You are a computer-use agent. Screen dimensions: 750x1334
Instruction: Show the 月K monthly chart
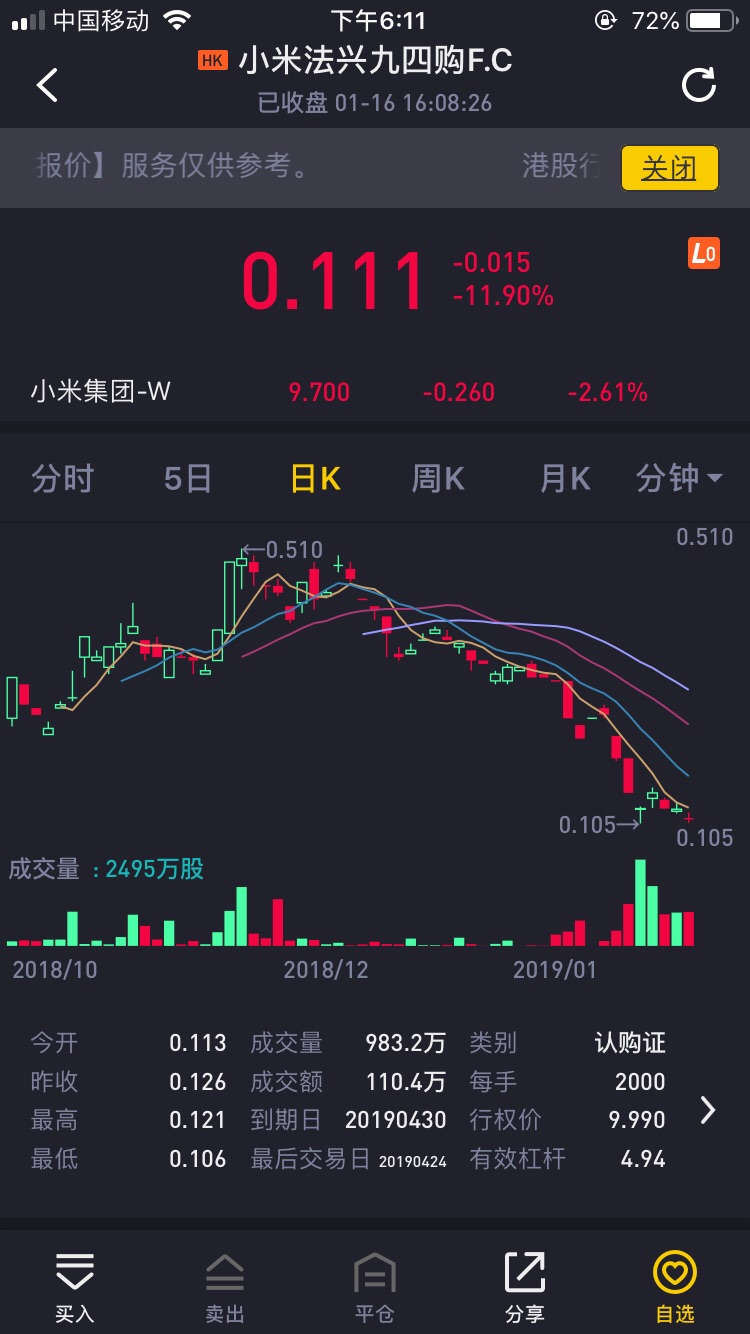[x=565, y=479]
